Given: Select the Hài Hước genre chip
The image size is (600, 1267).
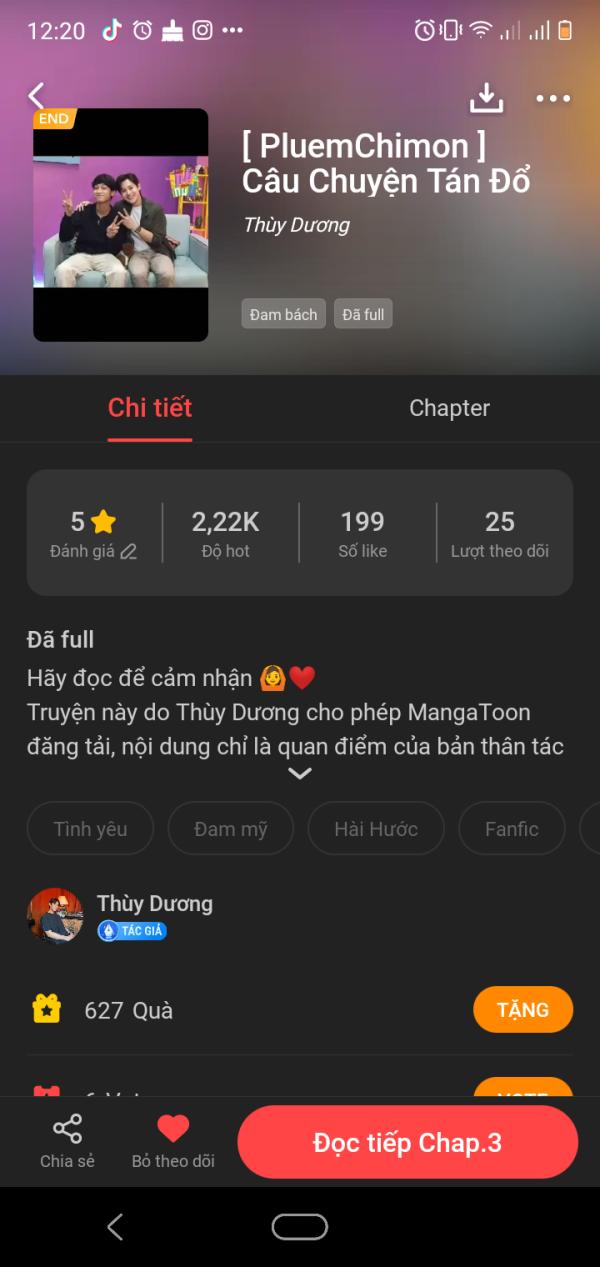Looking at the screenshot, I should pyautogui.click(x=376, y=829).
